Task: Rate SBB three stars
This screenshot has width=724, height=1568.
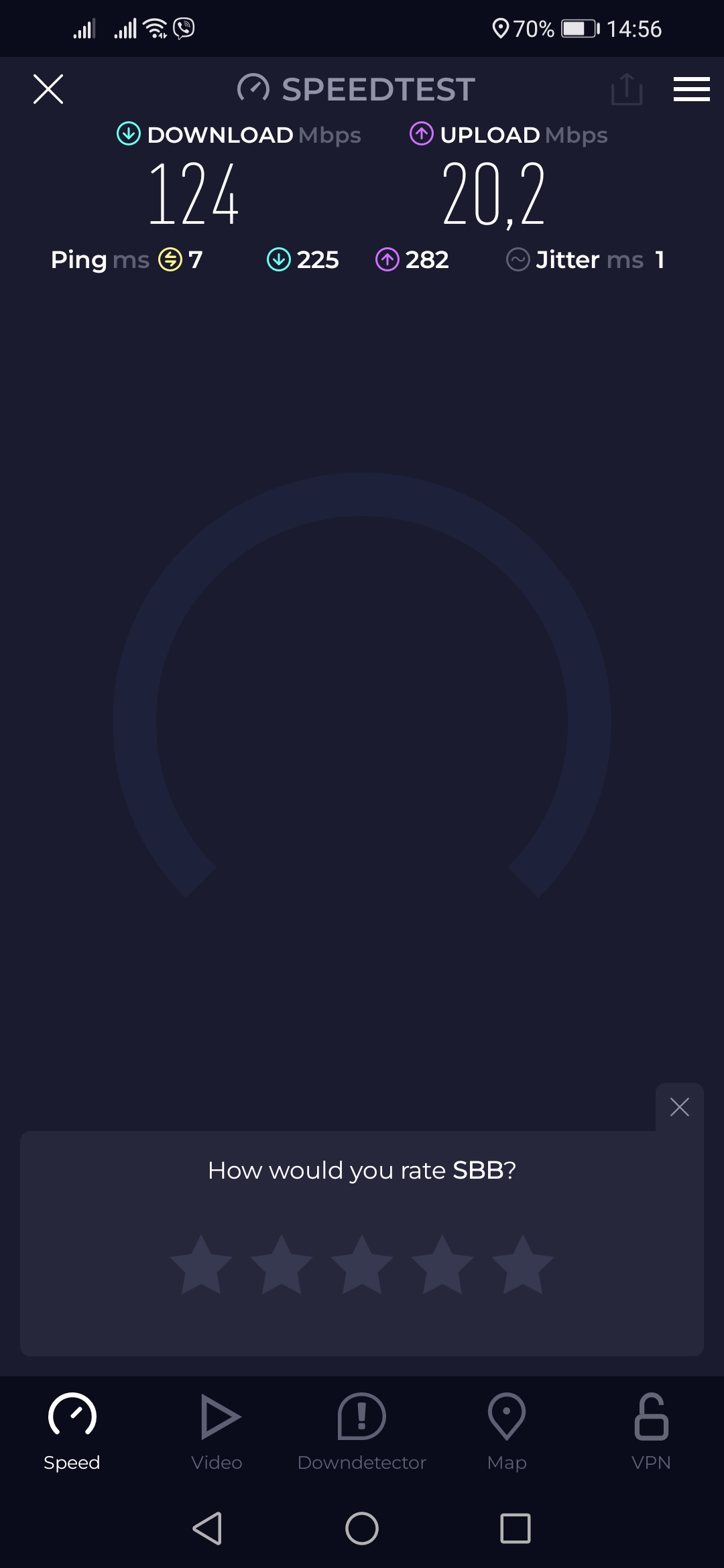Action: (x=362, y=1264)
